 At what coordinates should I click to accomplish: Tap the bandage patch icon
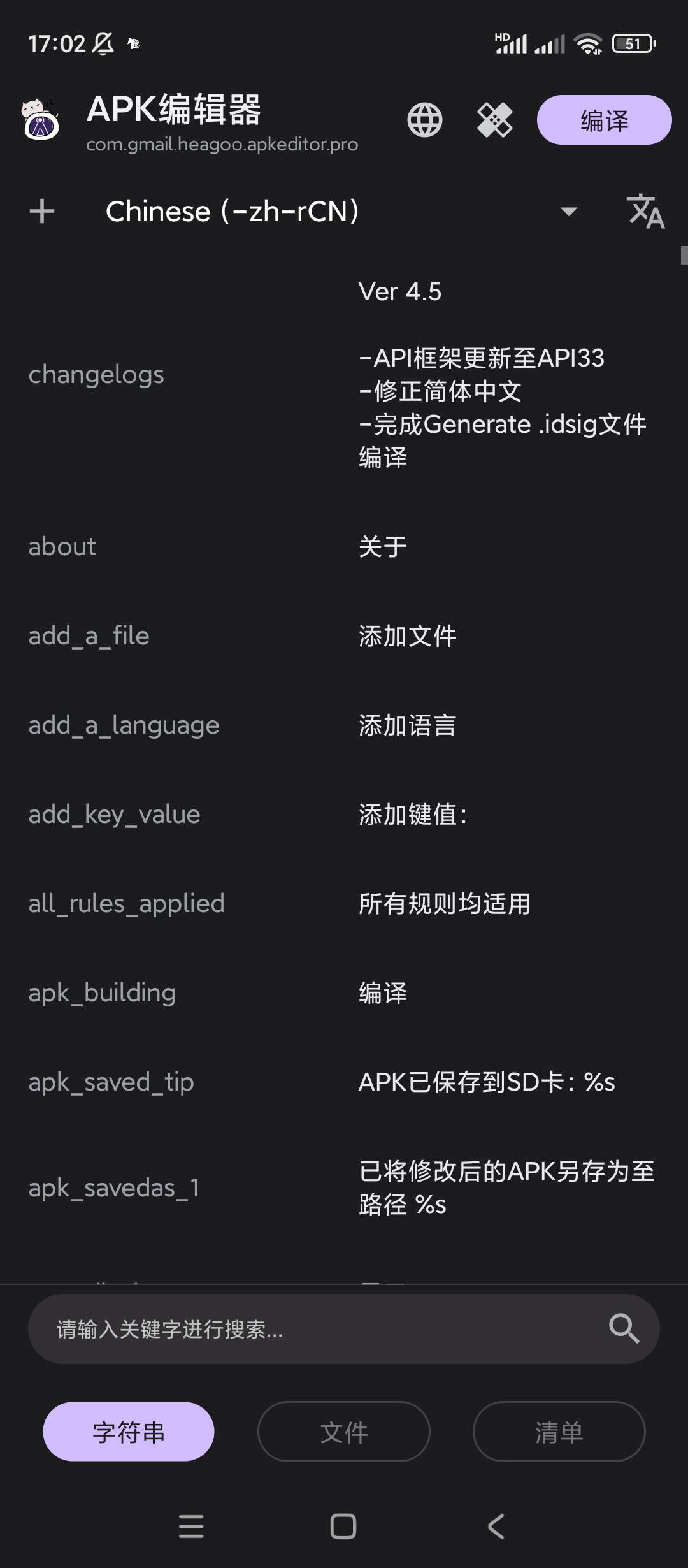click(495, 120)
